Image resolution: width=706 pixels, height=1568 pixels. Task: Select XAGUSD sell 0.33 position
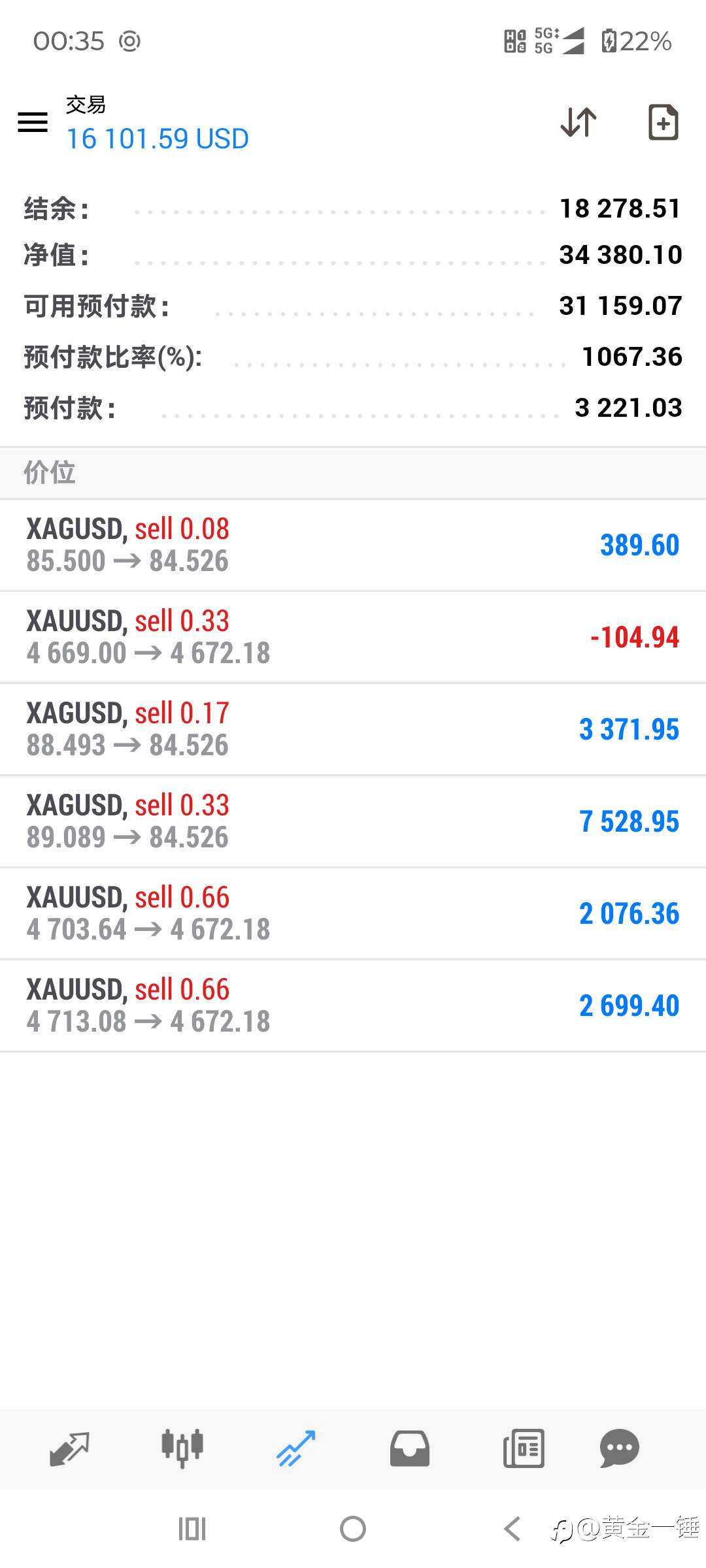[x=353, y=822]
